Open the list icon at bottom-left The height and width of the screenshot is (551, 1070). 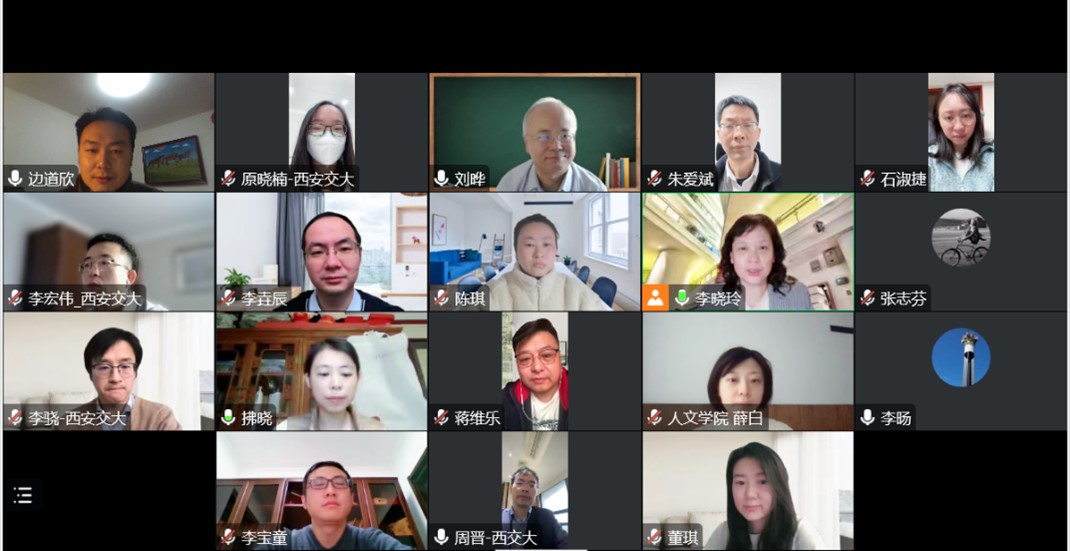23,495
